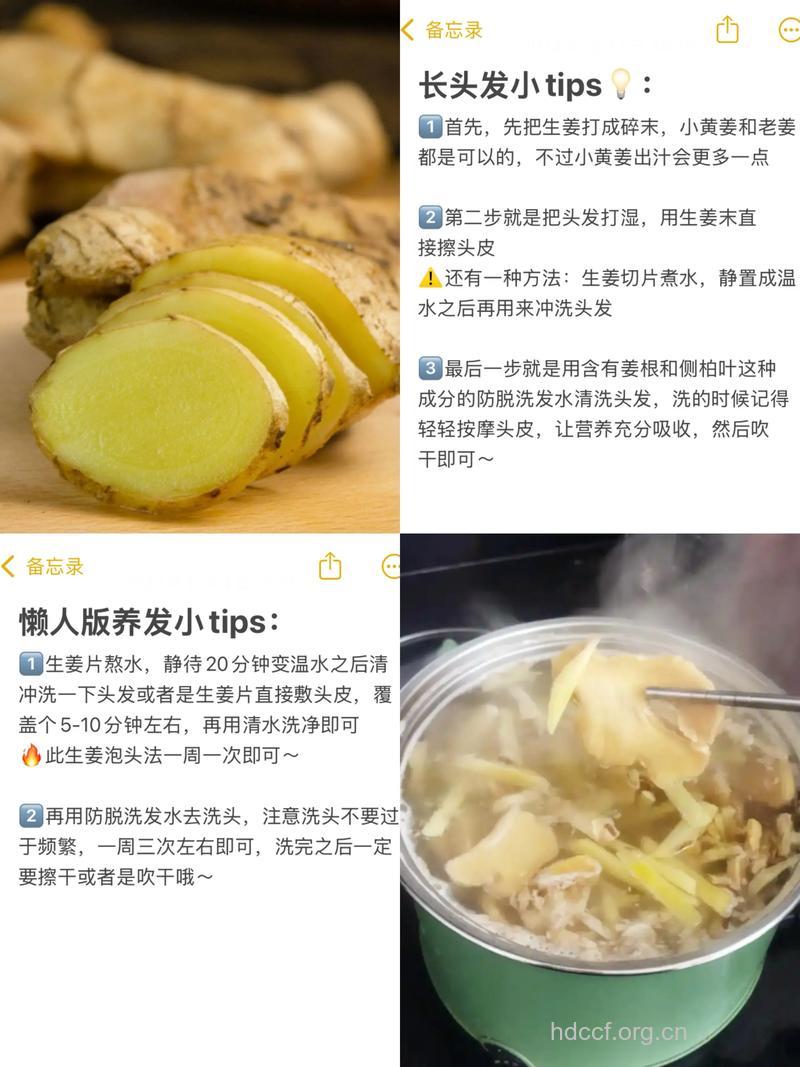Tap the share icon on the lower-left note

click(331, 565)
